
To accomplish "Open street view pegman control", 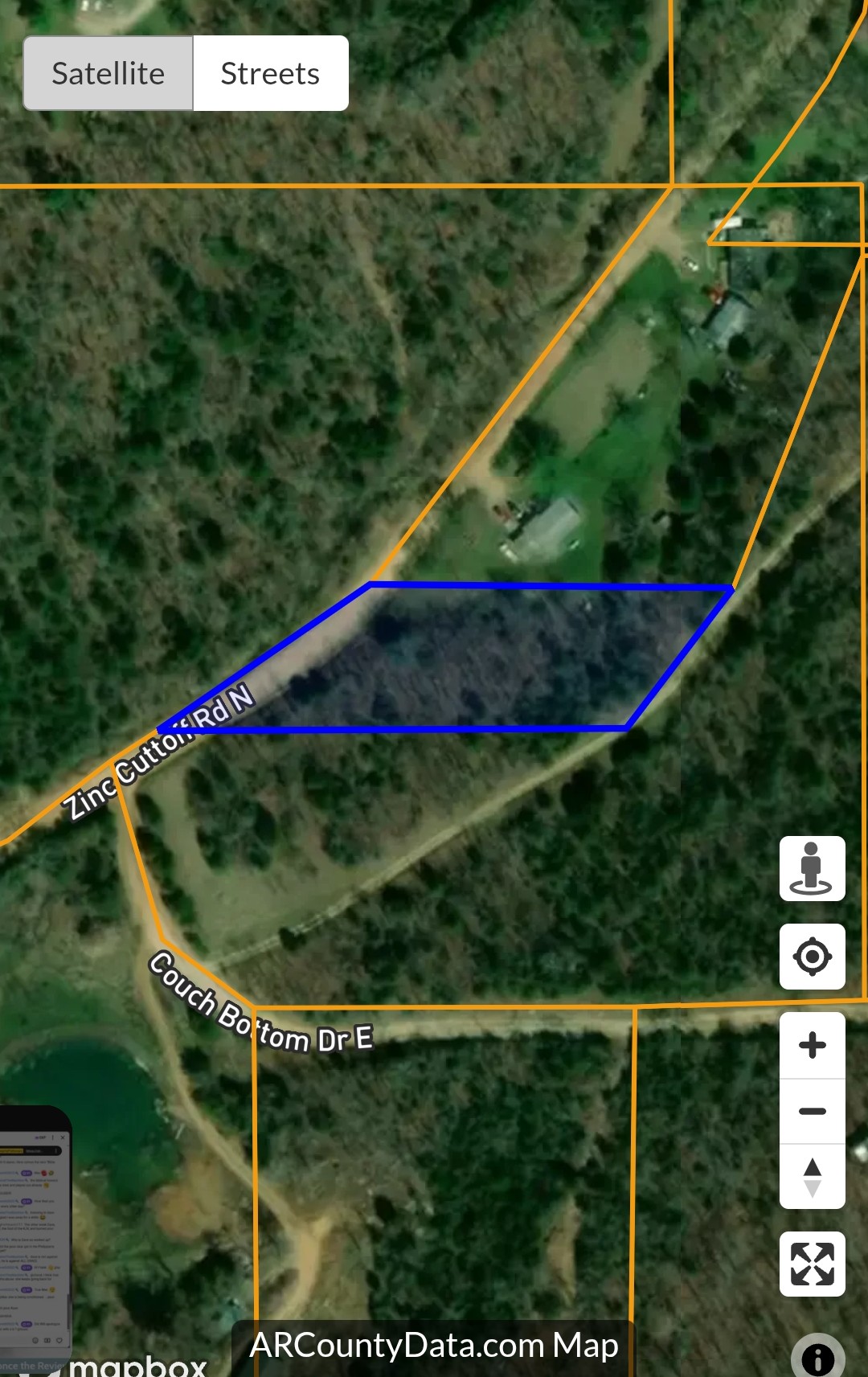I will pos(812,868).
